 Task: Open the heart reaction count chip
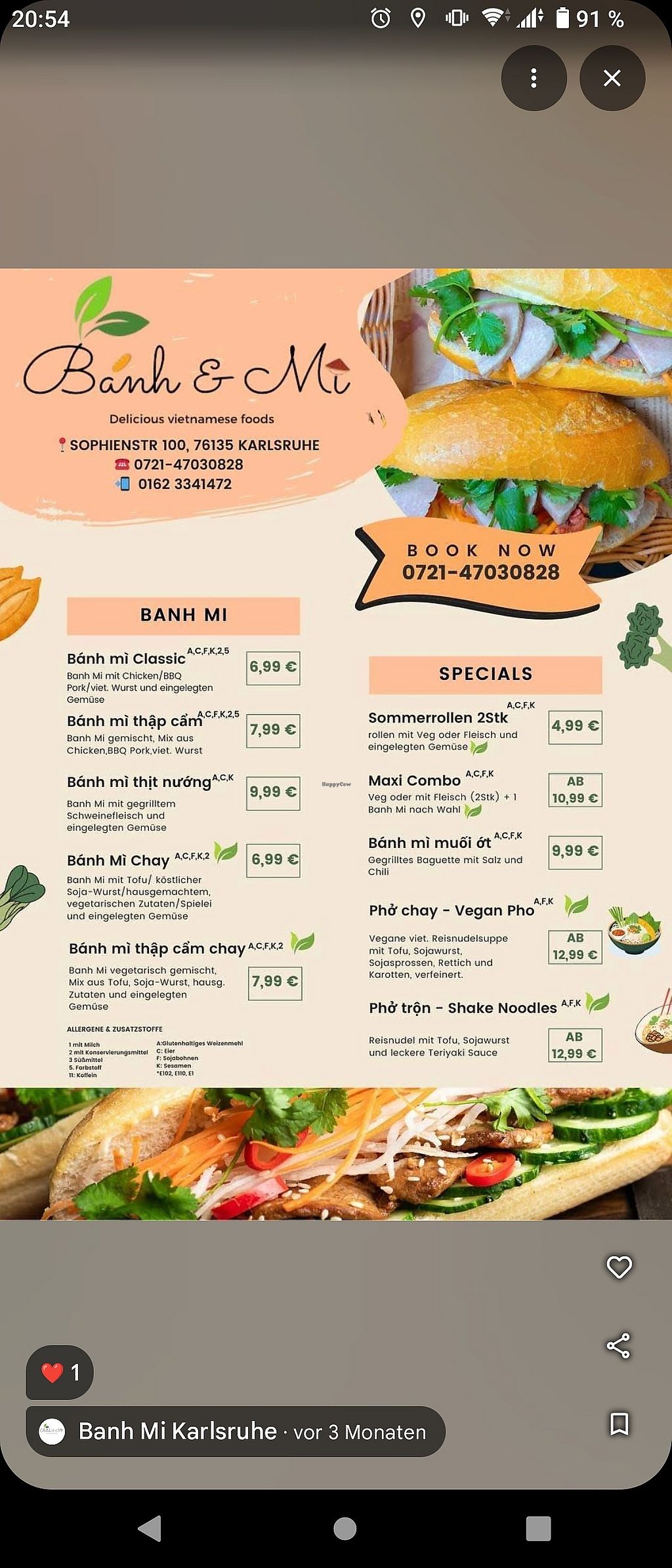point(60,1372)
